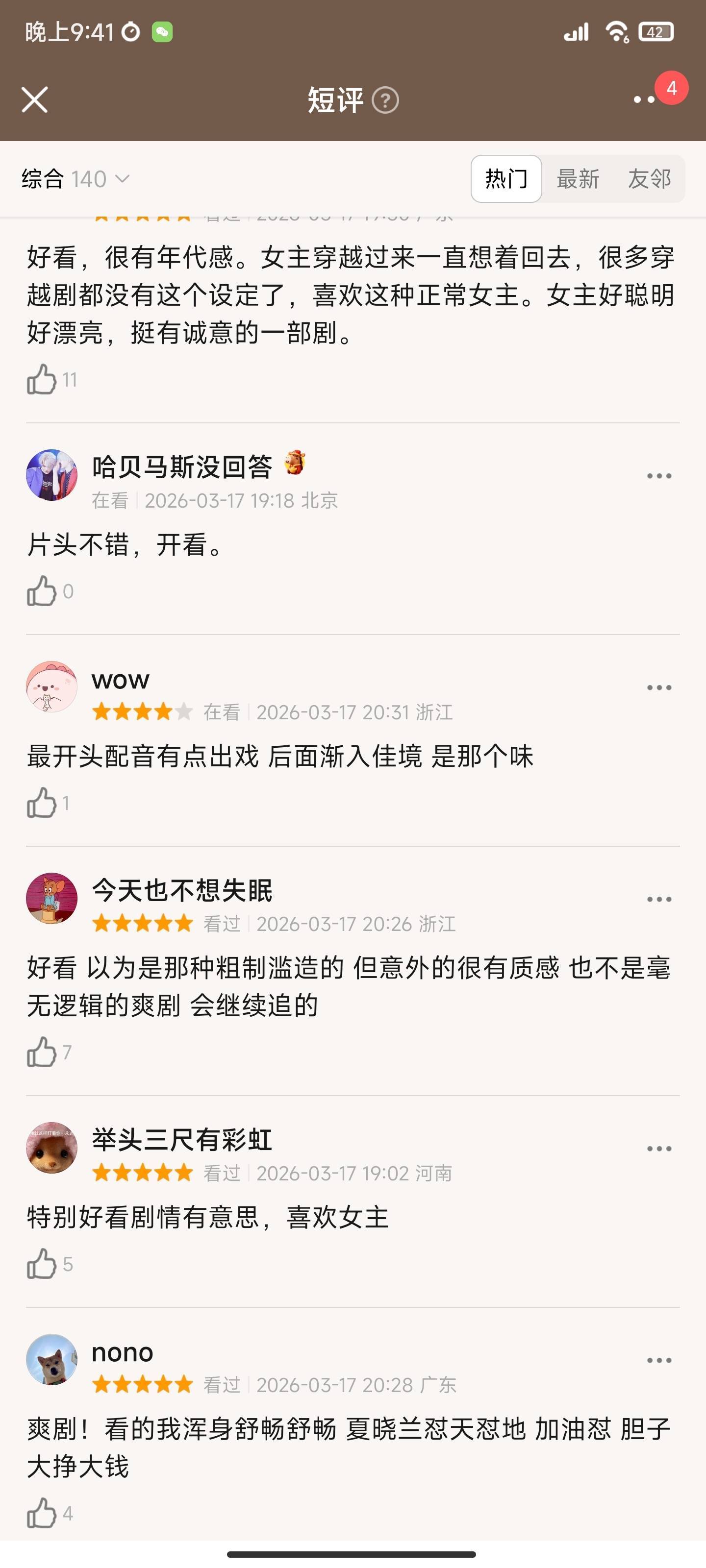Open more options on 哈贝马斯没回答's review
This screenshot has height=1568, width=706.
659,476
